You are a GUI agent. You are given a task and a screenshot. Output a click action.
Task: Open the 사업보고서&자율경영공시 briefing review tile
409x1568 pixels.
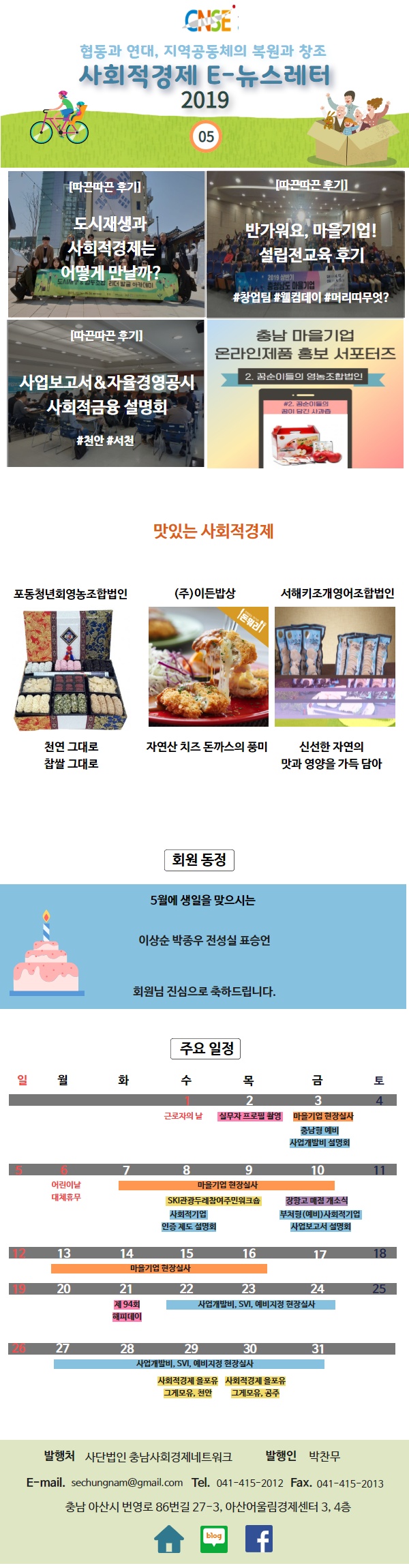[x=106, y=393]
